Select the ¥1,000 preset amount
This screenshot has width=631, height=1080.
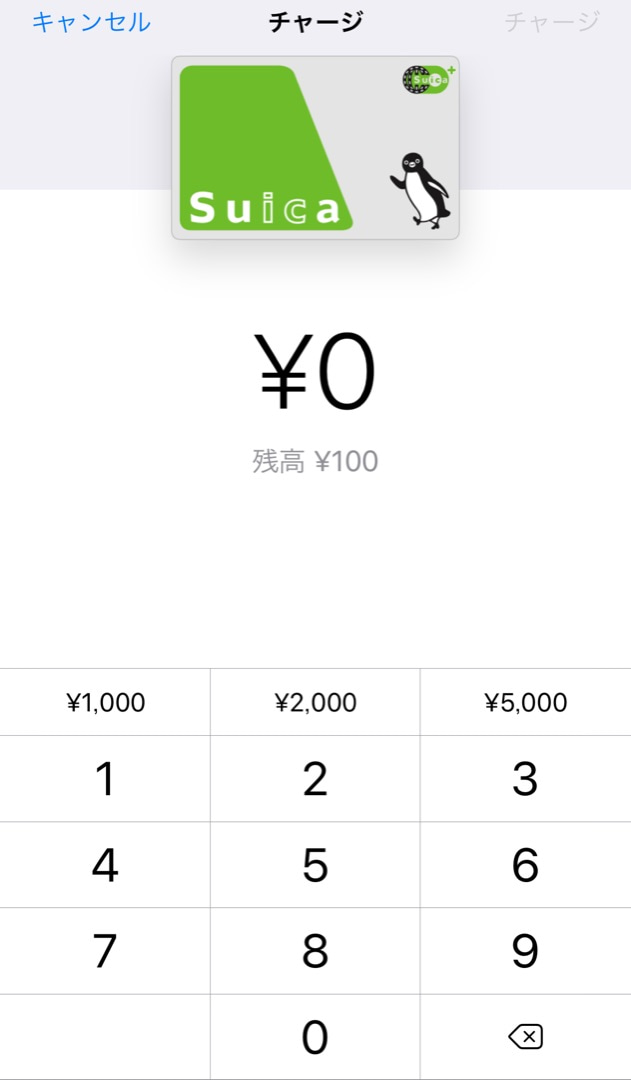pos(105,703)
